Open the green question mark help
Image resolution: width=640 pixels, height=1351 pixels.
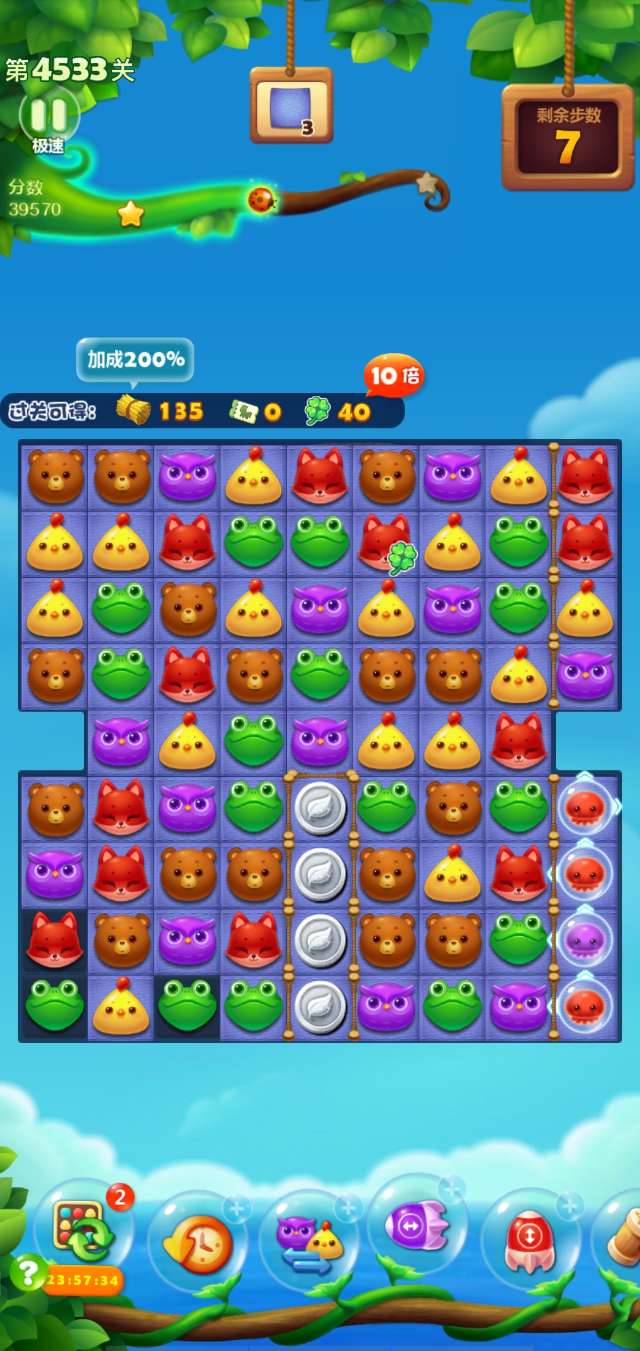[25, 1272]
